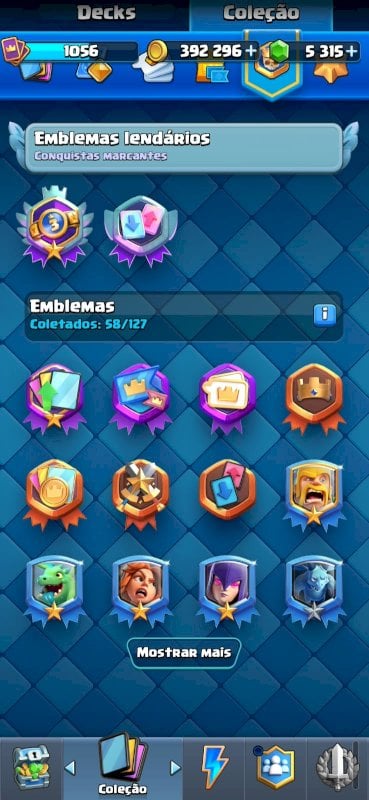Buy gems via the gem plus
369x800 pixels.
pos(351,51)
